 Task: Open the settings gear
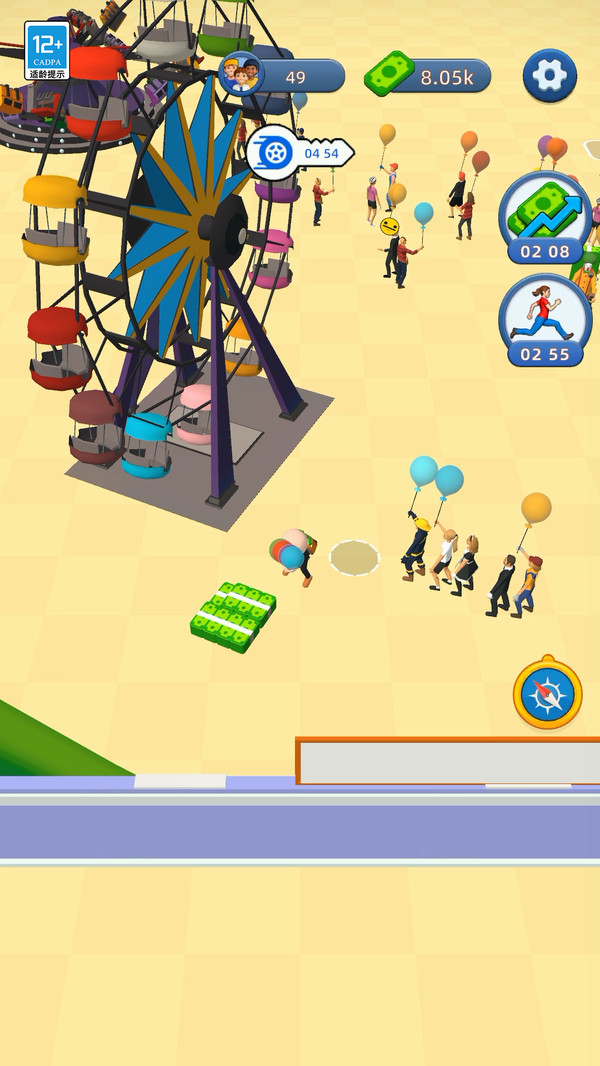point(550,75)
